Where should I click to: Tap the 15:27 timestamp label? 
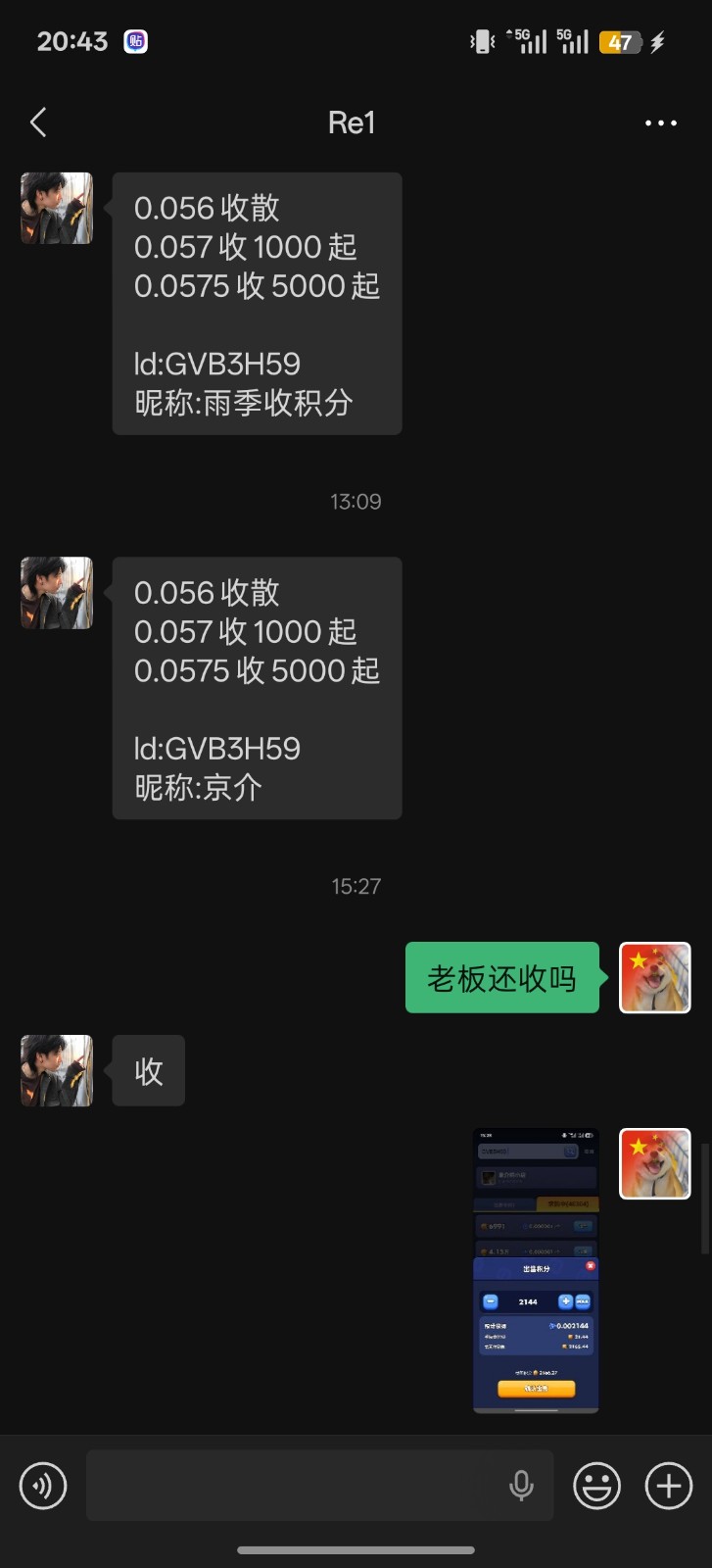pos(356,886)
